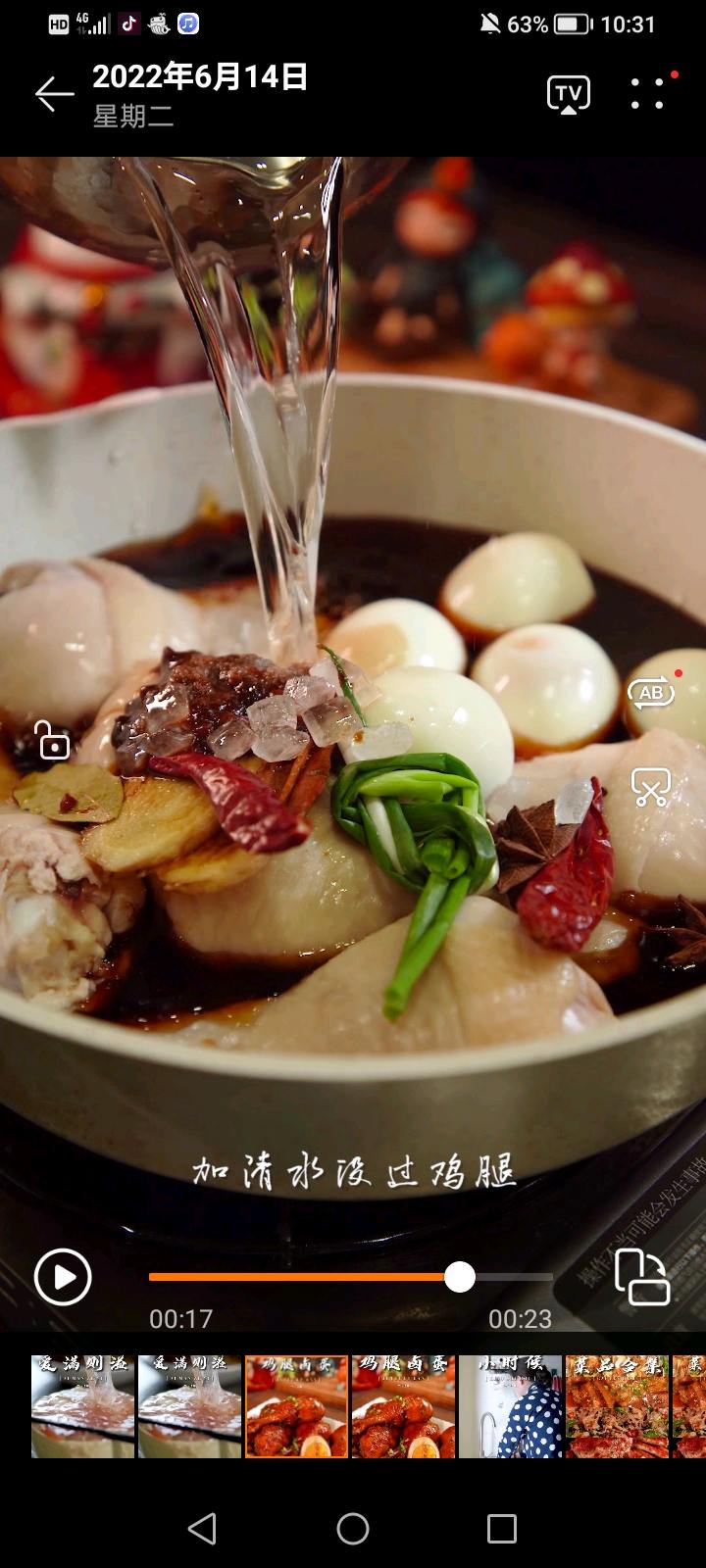
Task: Enable AB loop repeat
Action: [651, 693]
